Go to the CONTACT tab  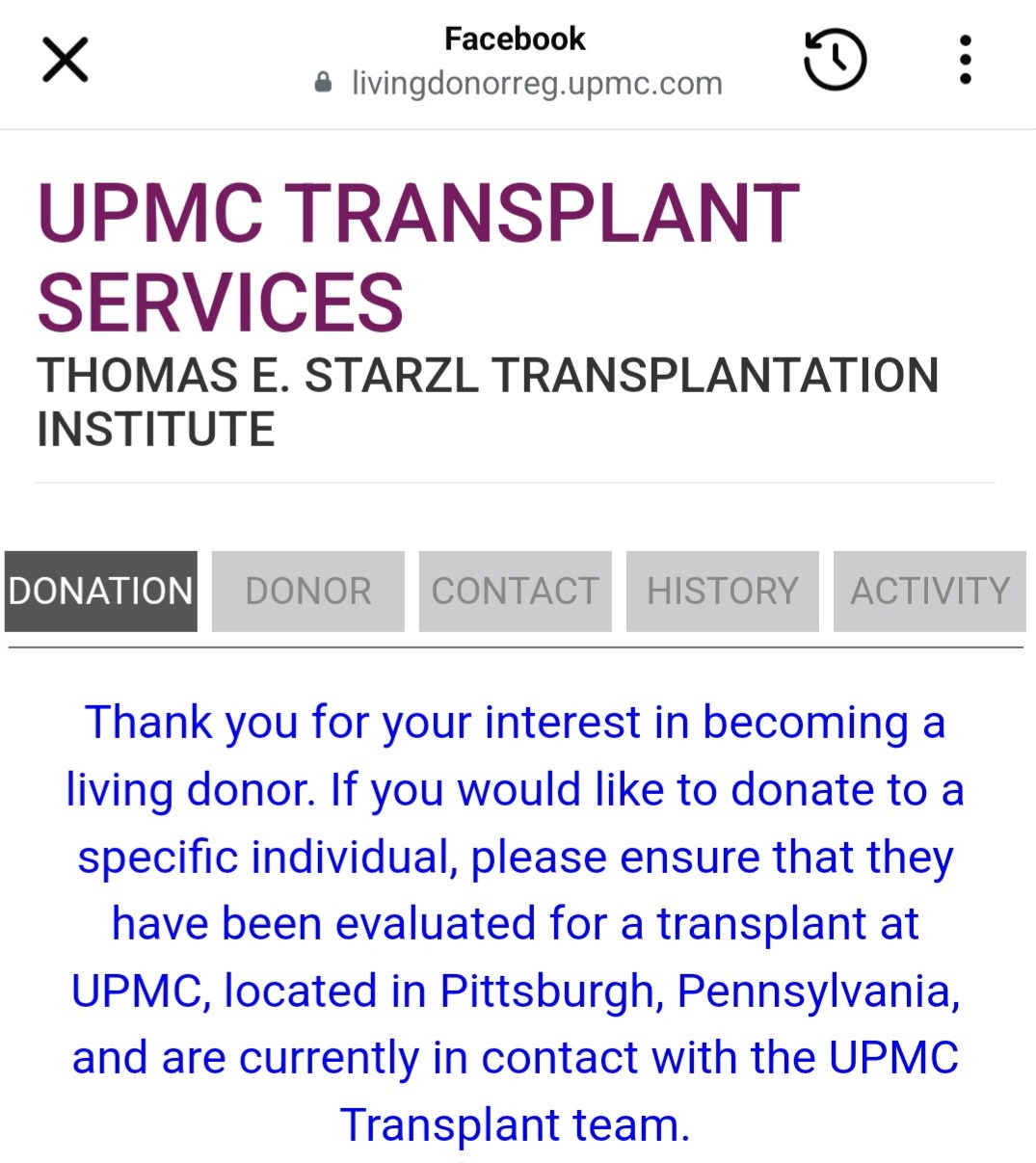516,591
